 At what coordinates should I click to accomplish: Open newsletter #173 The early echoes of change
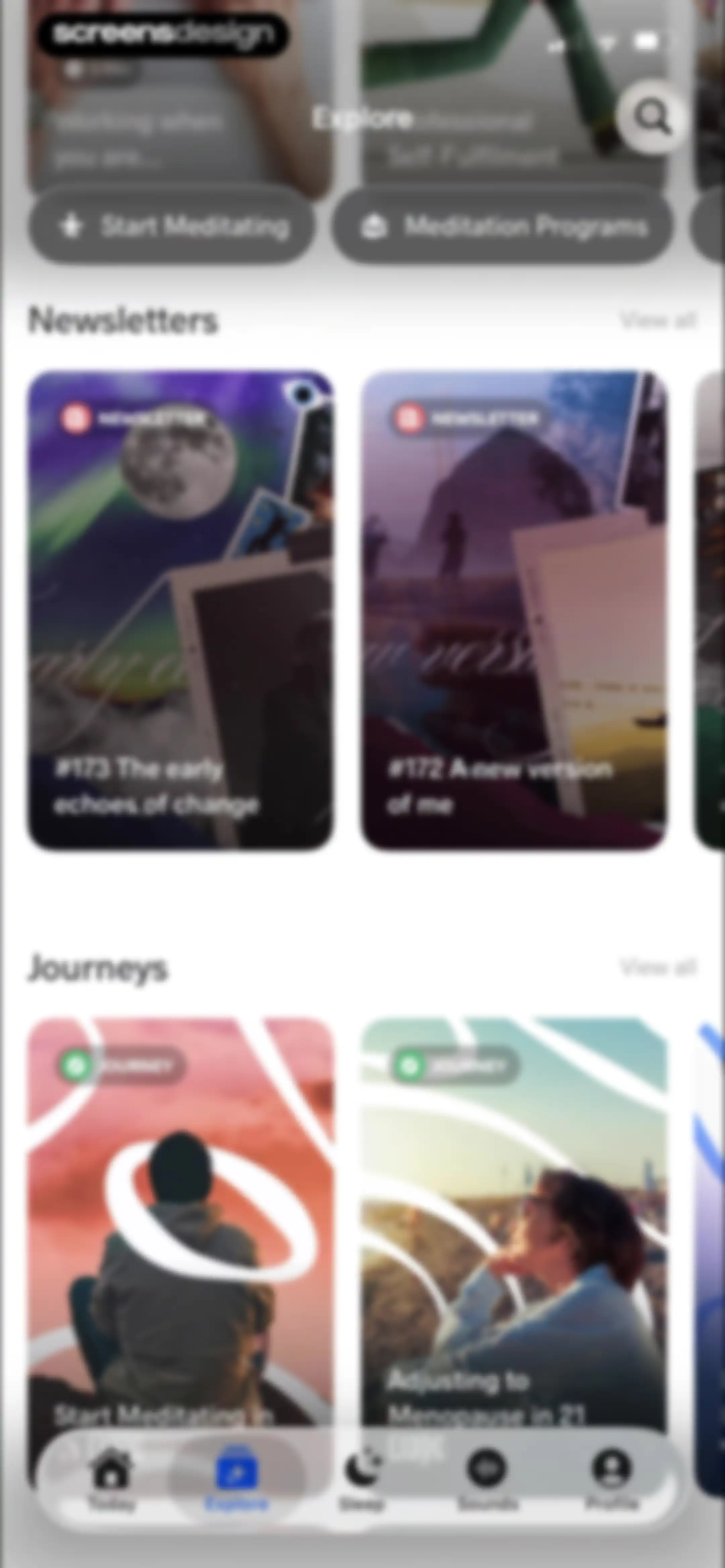pyautogui.click(x=181, y=610)
